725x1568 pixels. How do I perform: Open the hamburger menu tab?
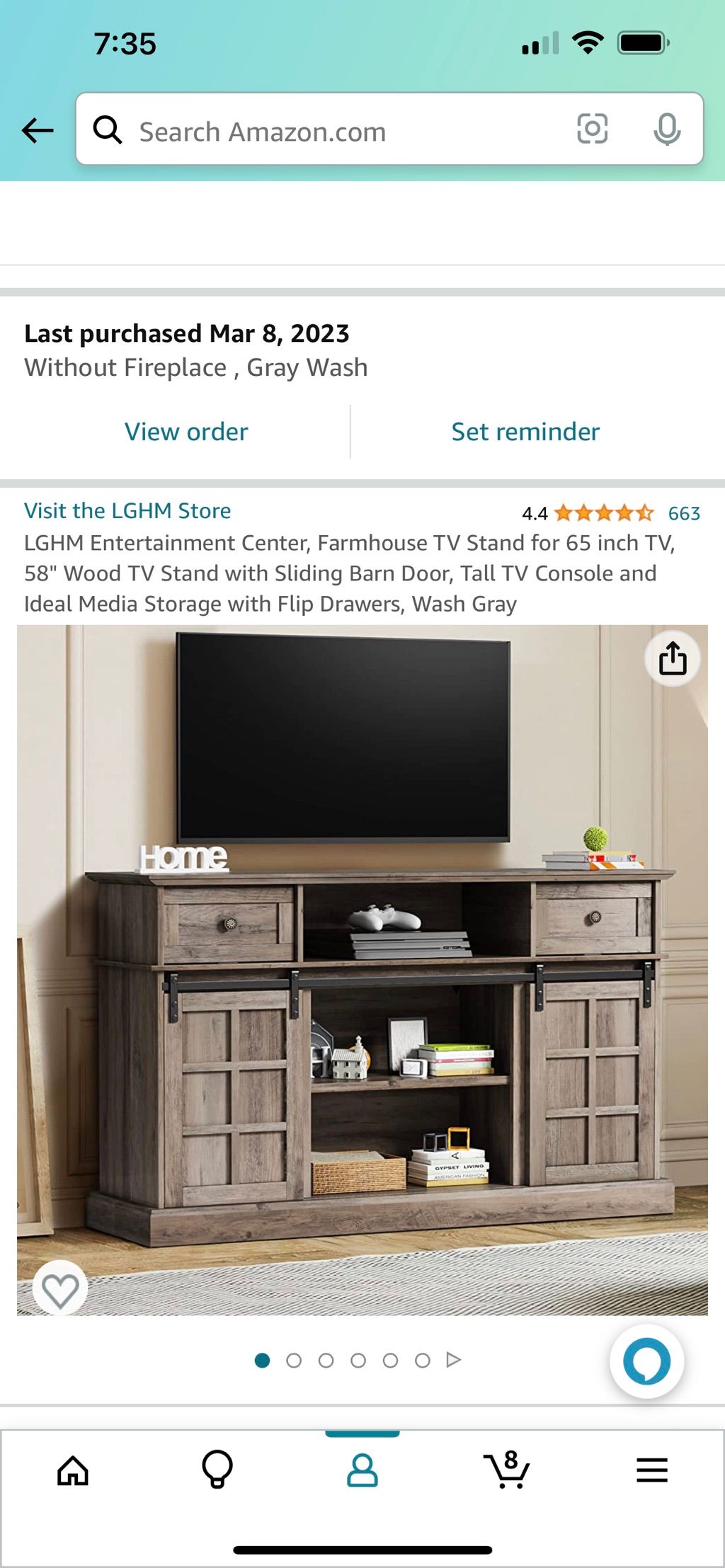[x=652, y=1471]
